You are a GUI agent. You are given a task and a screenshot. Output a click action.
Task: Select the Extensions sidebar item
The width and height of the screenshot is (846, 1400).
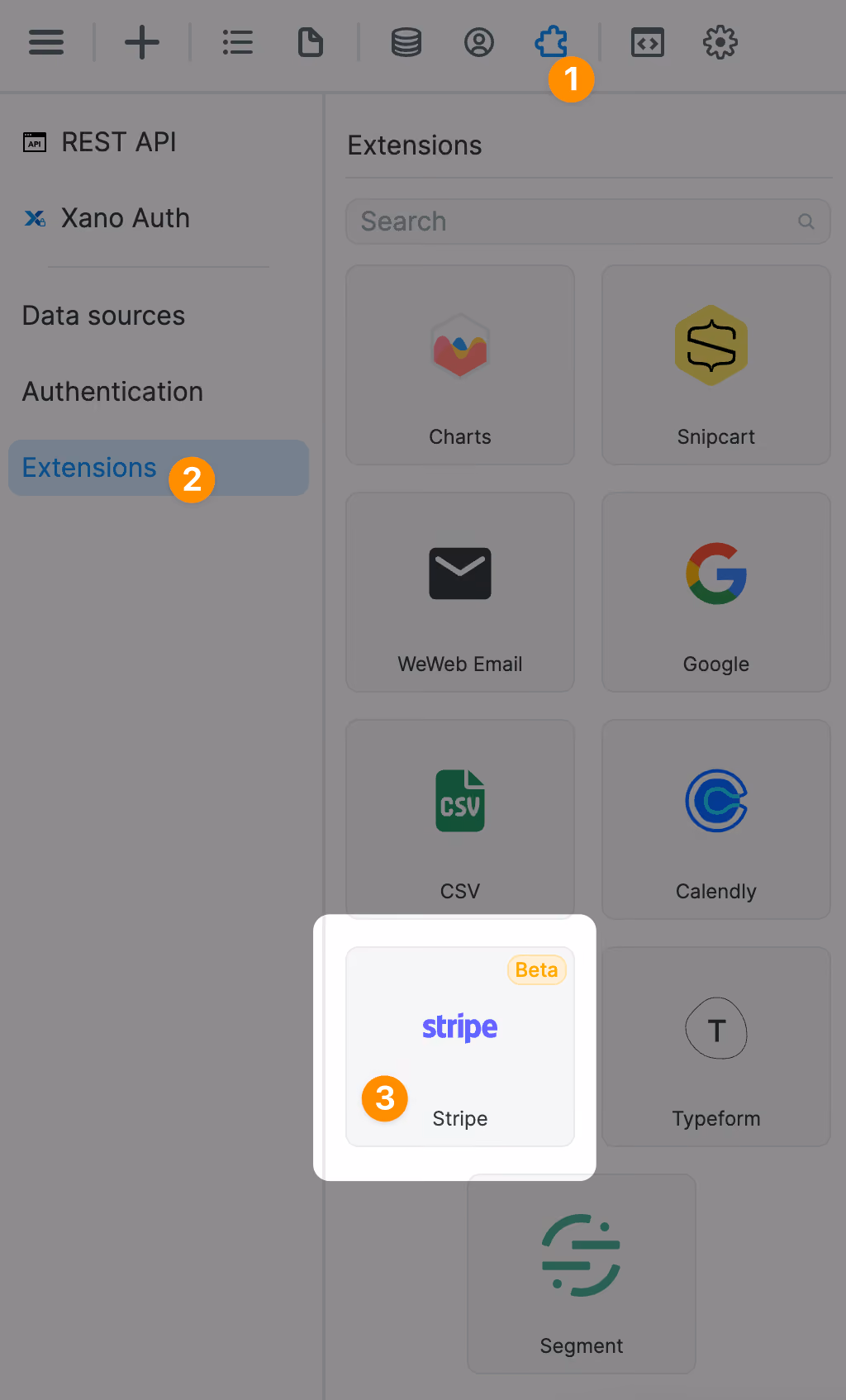pos(159,468)
